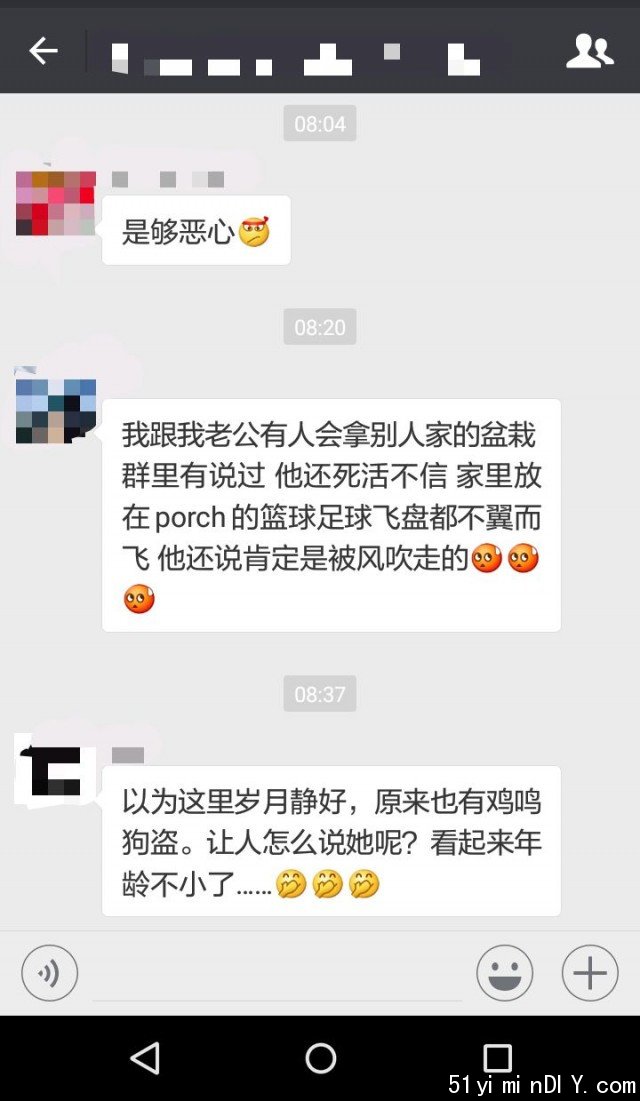Go back to the chat list
Image resolution: width=640 pixels, height=1101 pixels.
coord(43,51)
